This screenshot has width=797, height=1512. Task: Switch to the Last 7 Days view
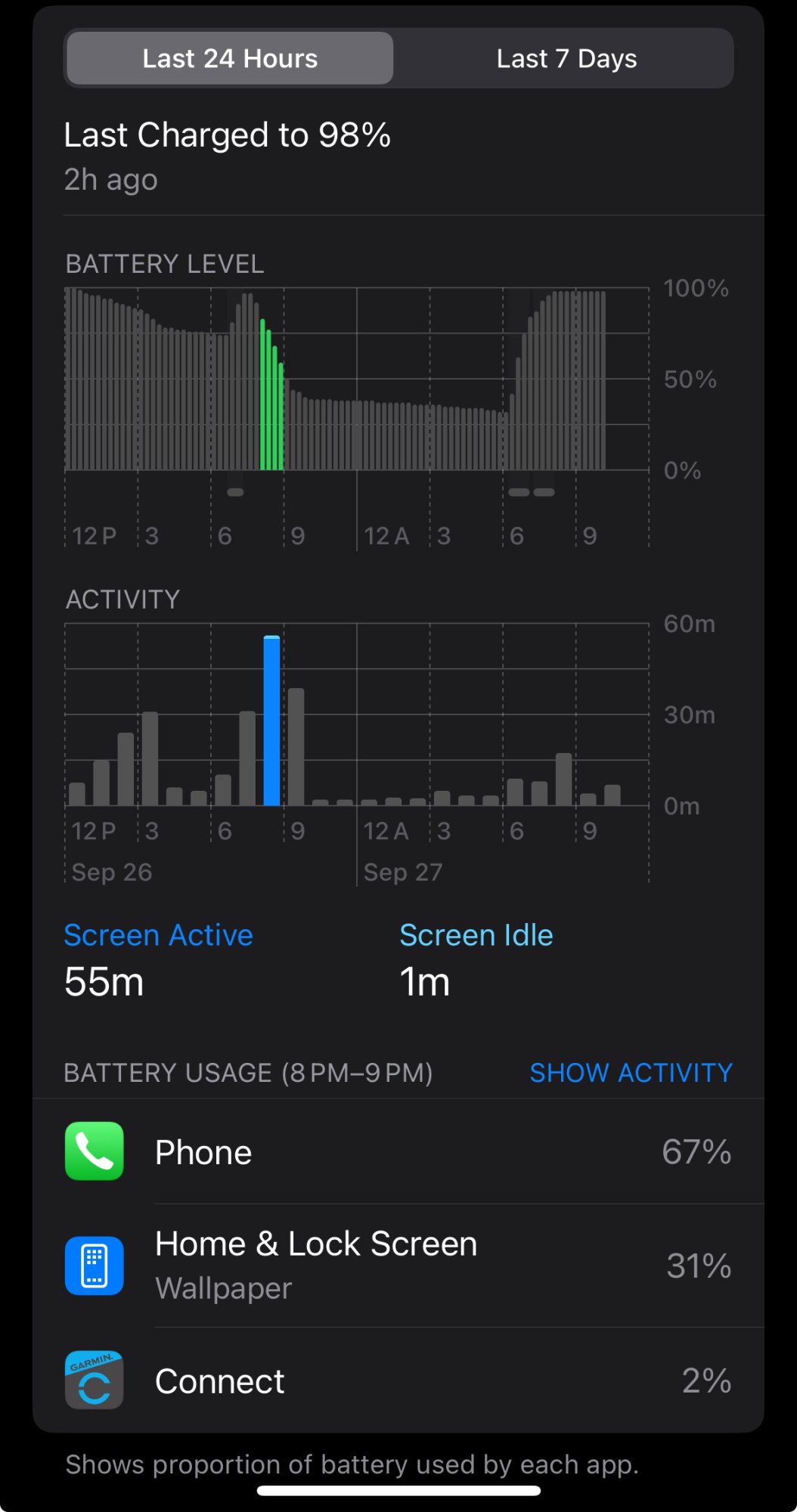click(x=566, y=58)
